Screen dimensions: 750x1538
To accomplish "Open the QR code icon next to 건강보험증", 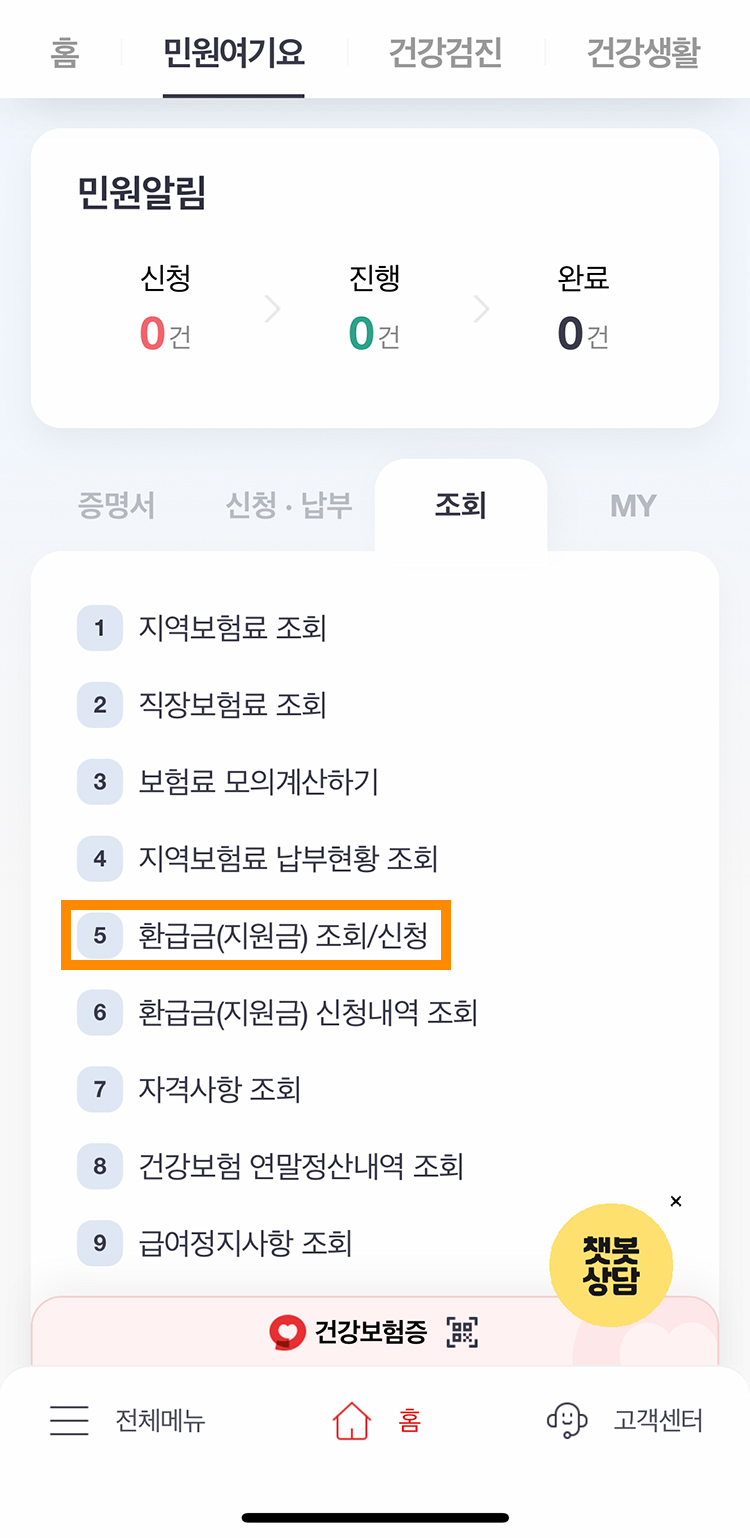I will pos(465,1332).
